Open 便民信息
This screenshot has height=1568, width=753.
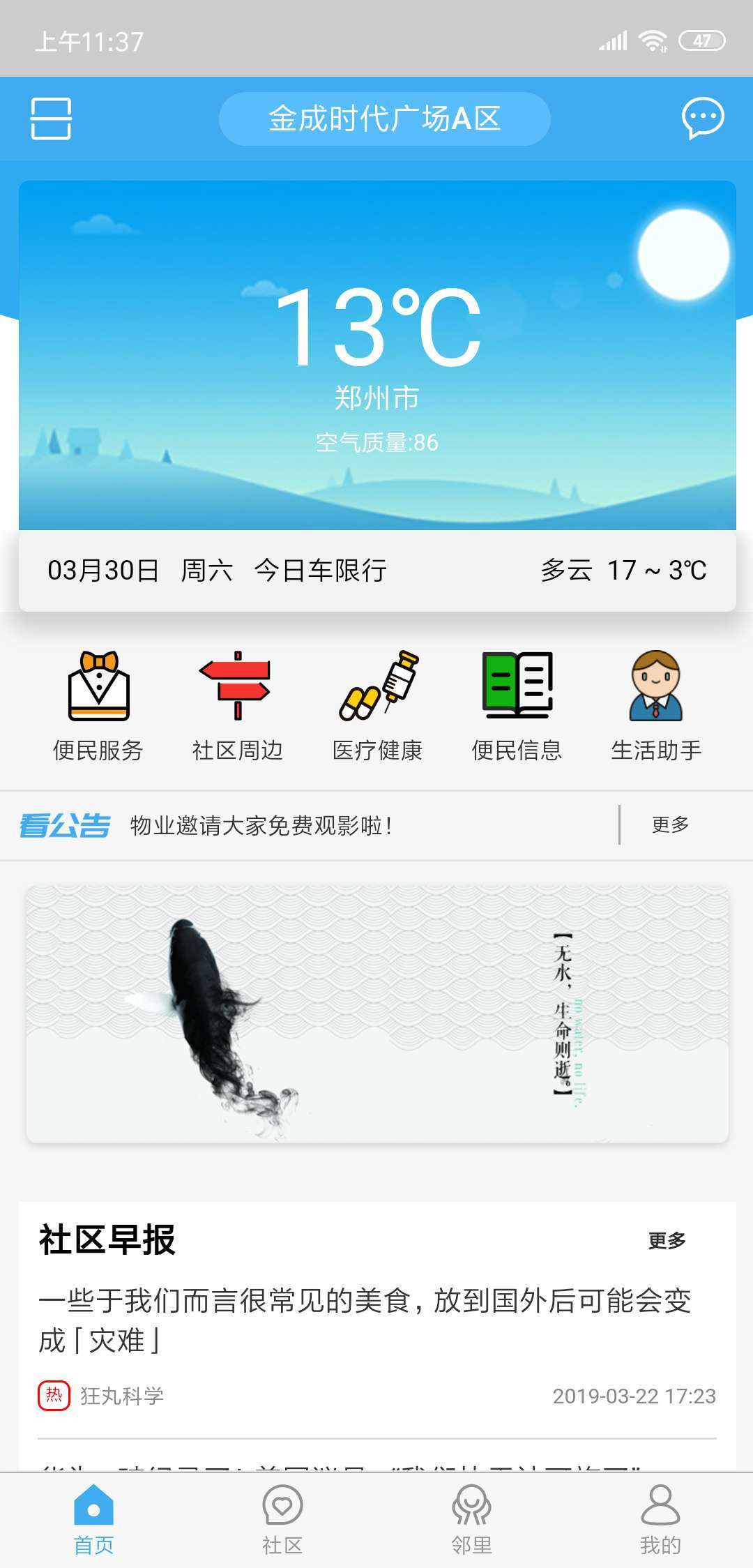(x=517, y=704)
